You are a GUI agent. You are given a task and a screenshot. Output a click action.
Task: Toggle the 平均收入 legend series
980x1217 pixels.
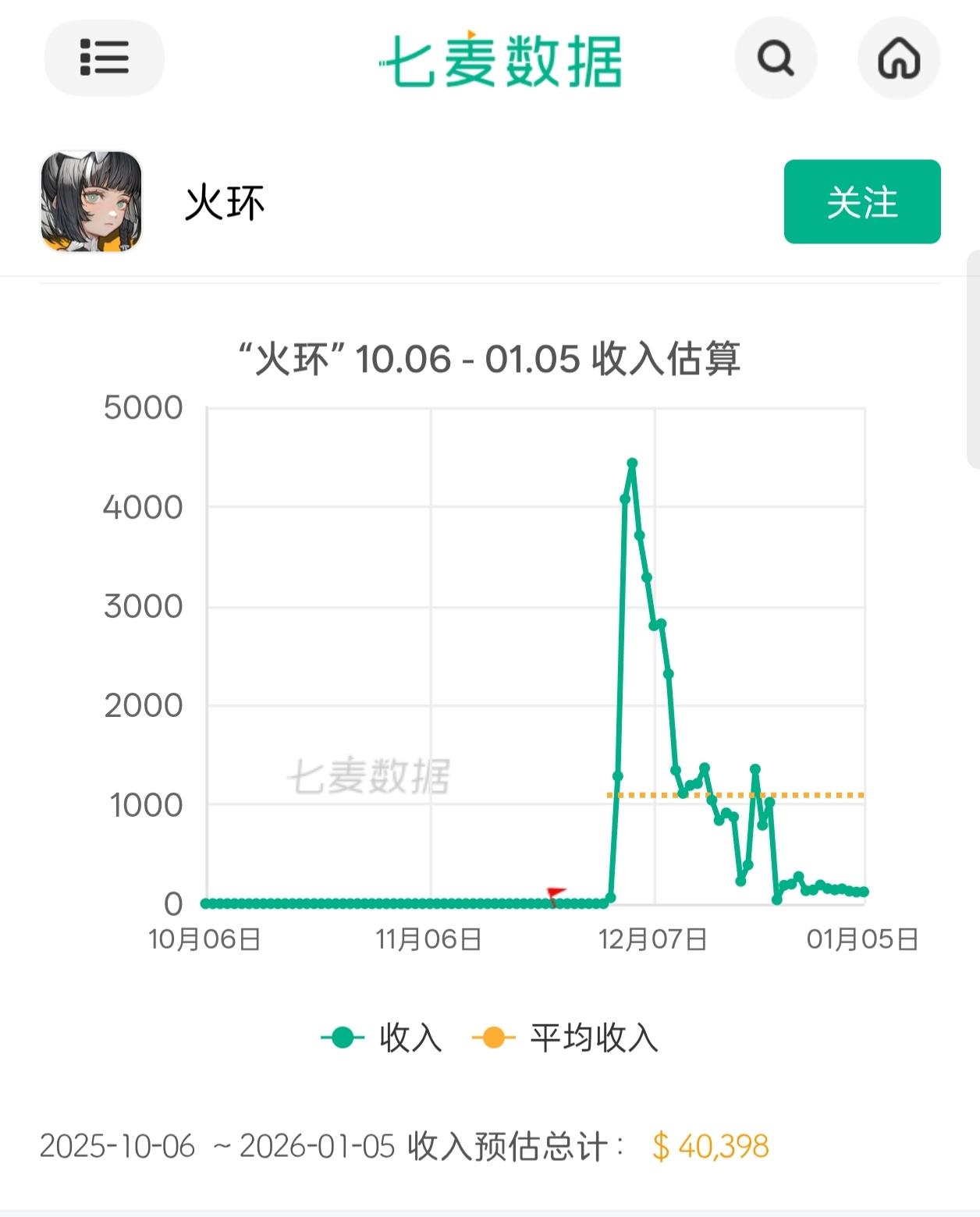pos(566,1038)
